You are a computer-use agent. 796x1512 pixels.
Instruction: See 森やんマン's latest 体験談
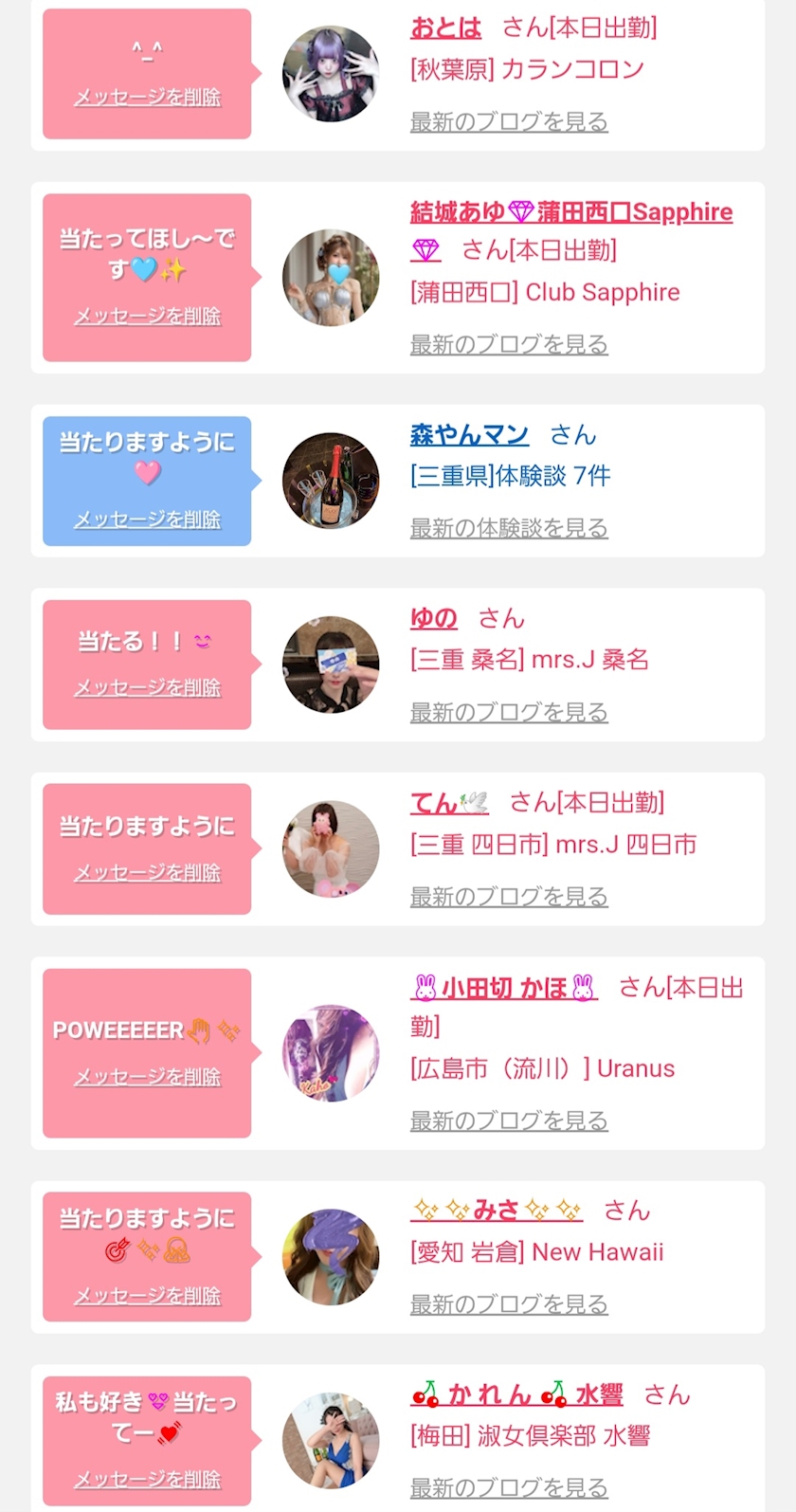point(509,528)
